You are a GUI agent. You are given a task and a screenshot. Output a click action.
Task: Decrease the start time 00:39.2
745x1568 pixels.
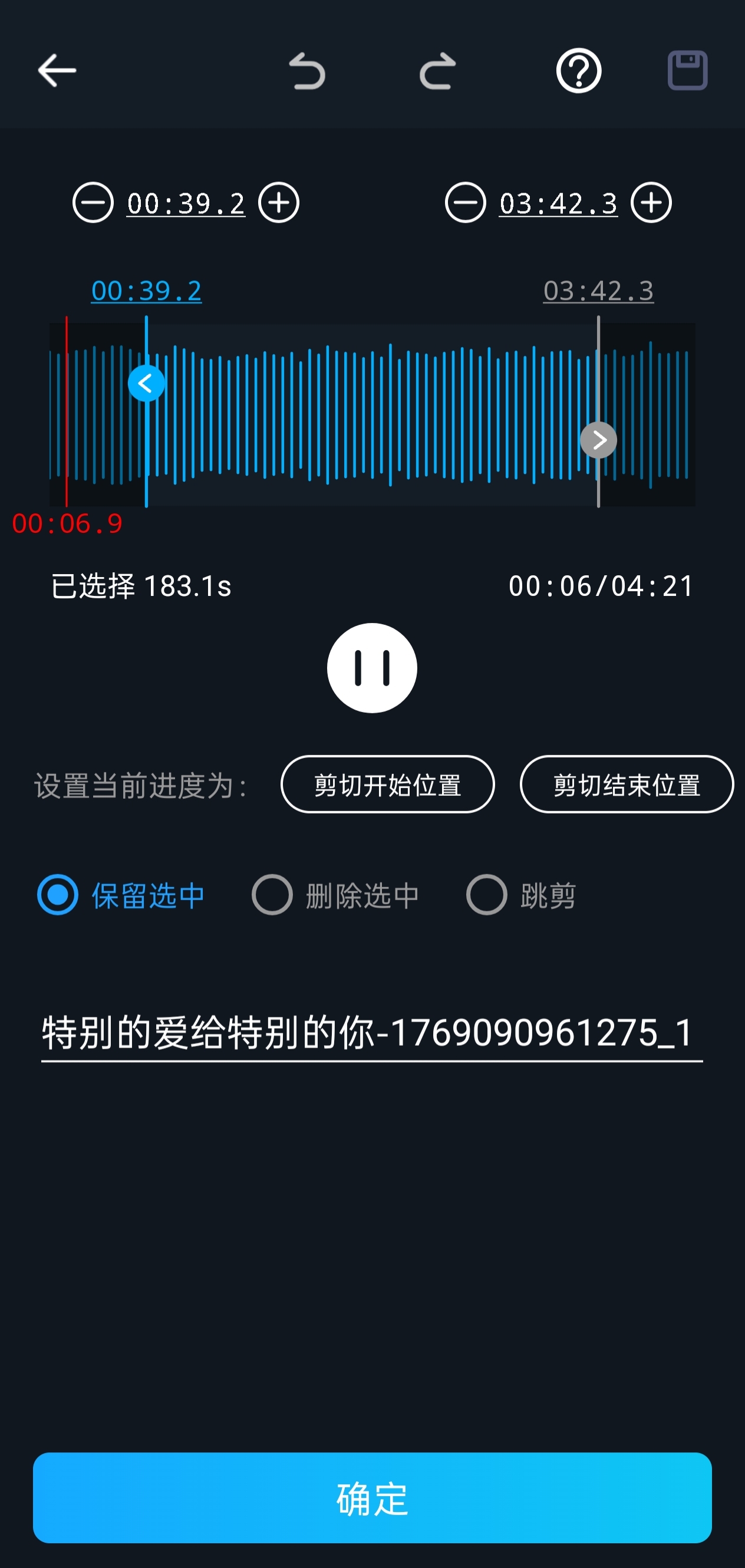coord(93,203)
